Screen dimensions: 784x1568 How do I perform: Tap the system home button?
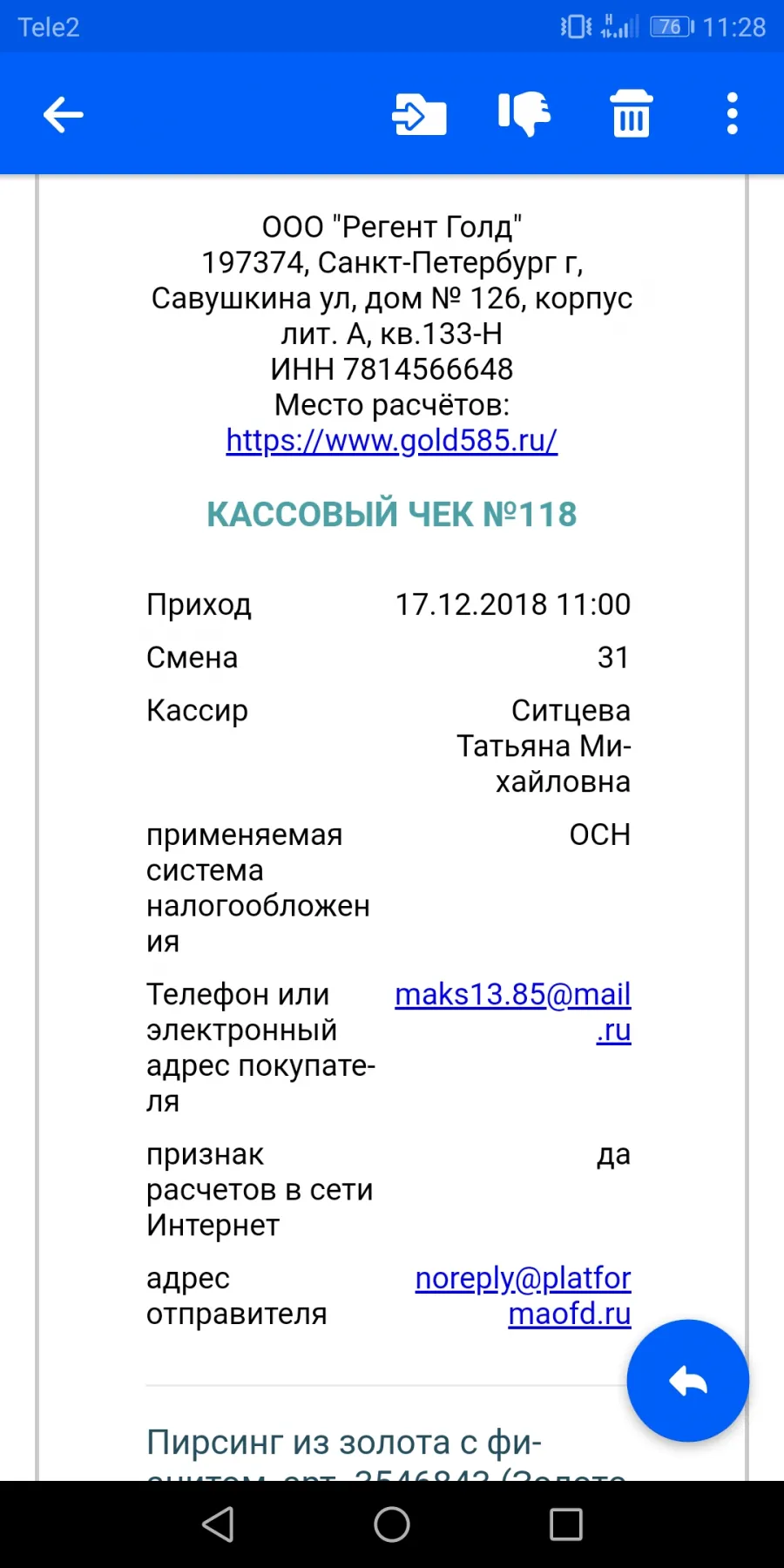tap(392, 1524)
